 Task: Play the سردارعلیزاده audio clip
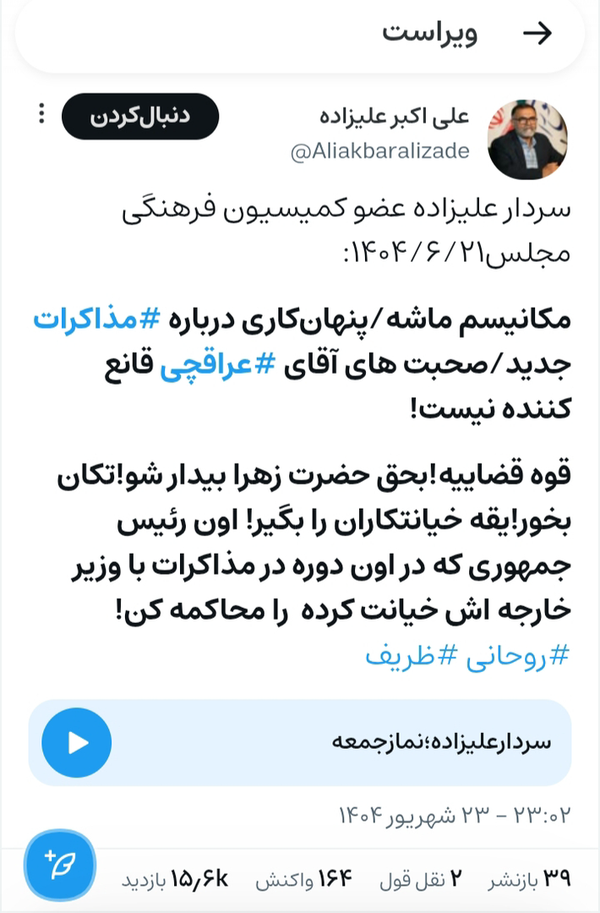[77, 742]
